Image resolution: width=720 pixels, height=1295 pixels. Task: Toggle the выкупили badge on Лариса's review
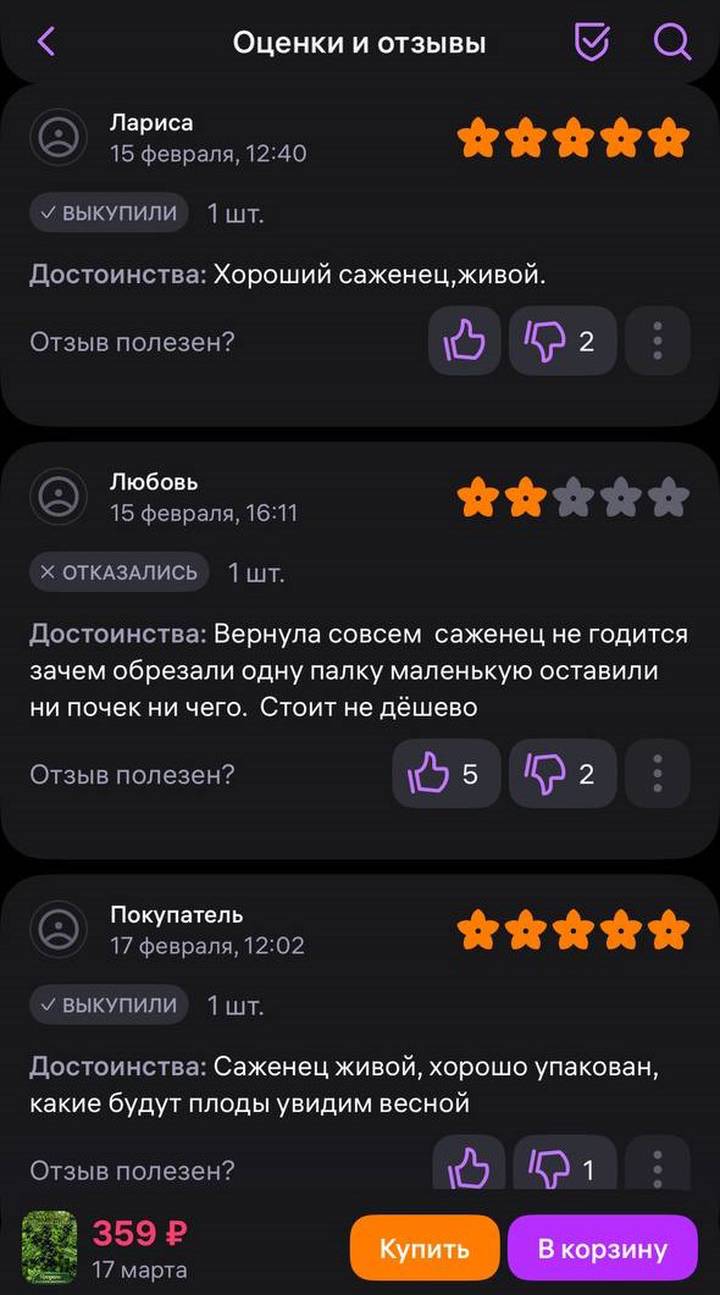pos(108,212)
